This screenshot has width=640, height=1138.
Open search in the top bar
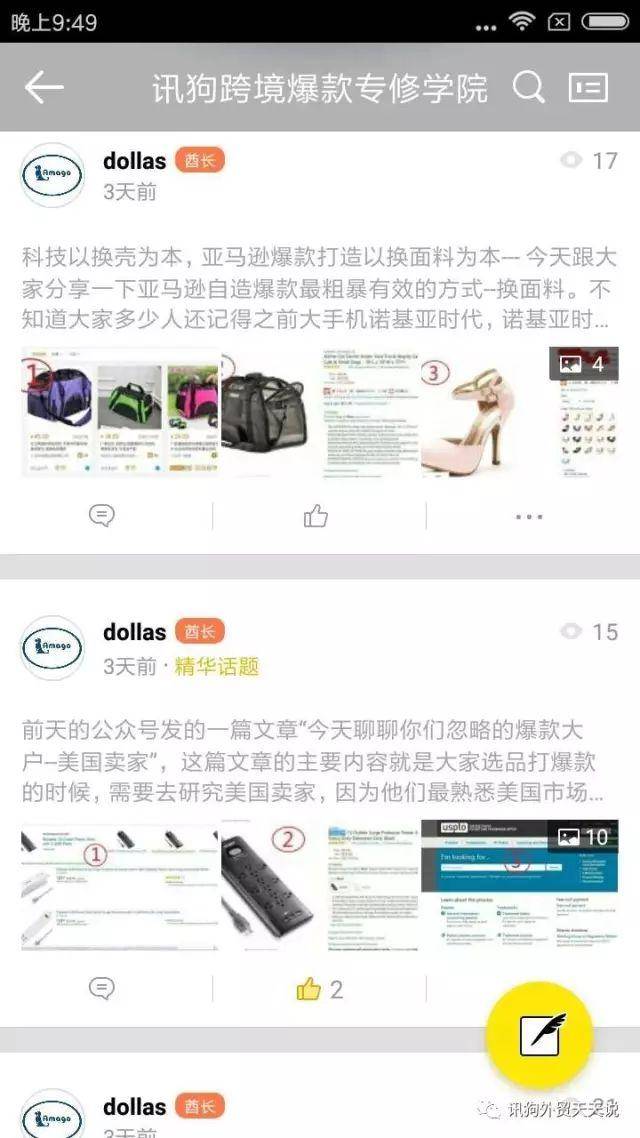click(x=529, y=88)
